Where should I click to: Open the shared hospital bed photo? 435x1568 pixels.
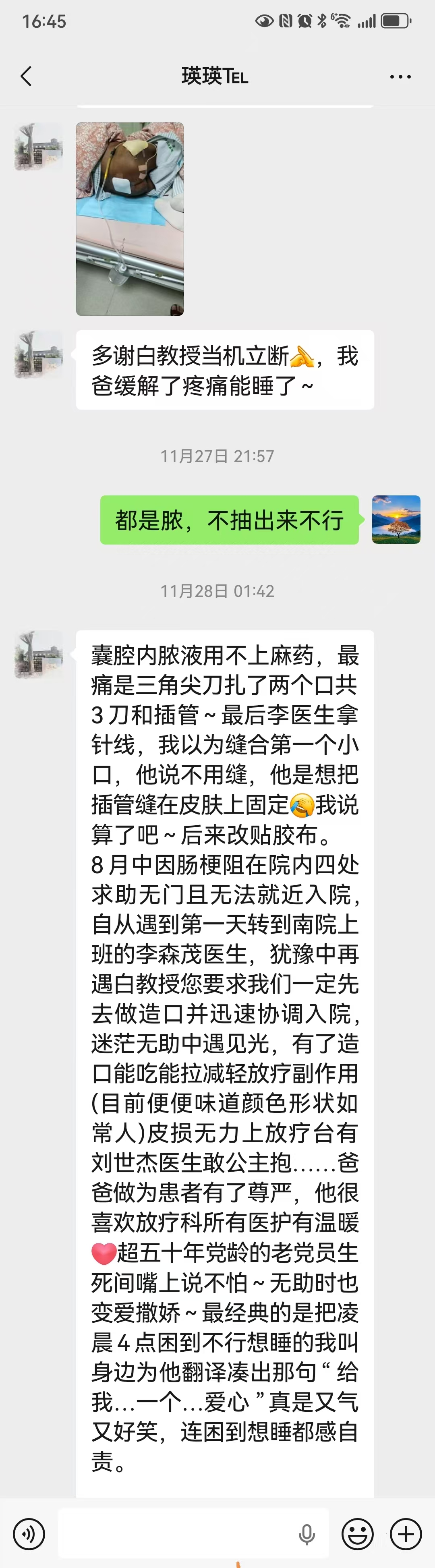(130, 219)
